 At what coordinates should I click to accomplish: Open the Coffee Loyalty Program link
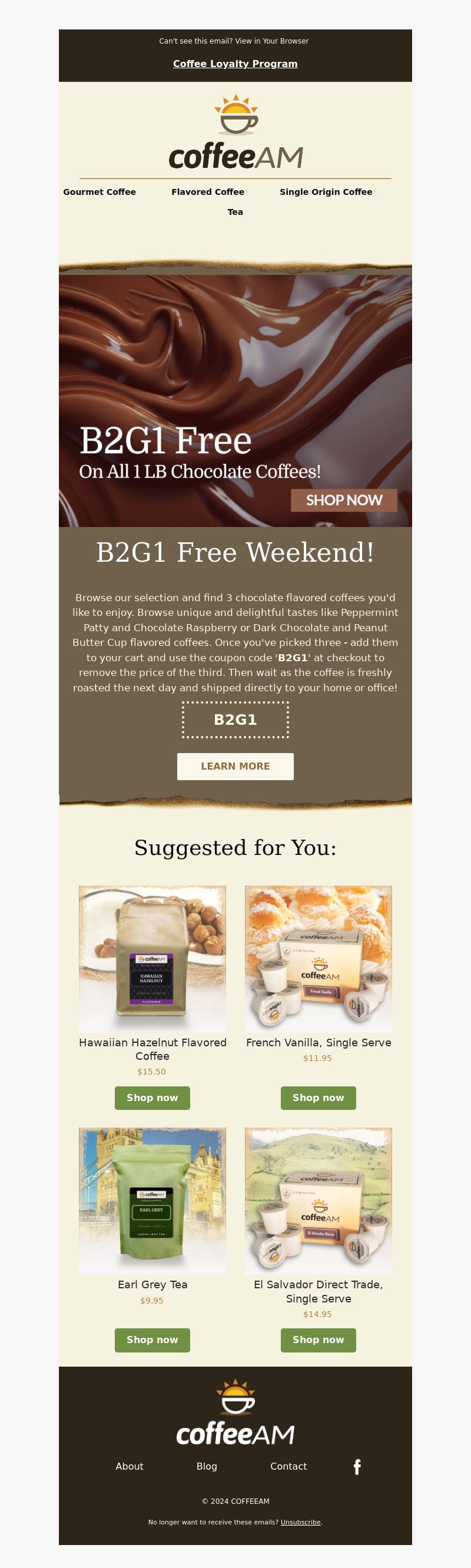(x=235, y=64)
